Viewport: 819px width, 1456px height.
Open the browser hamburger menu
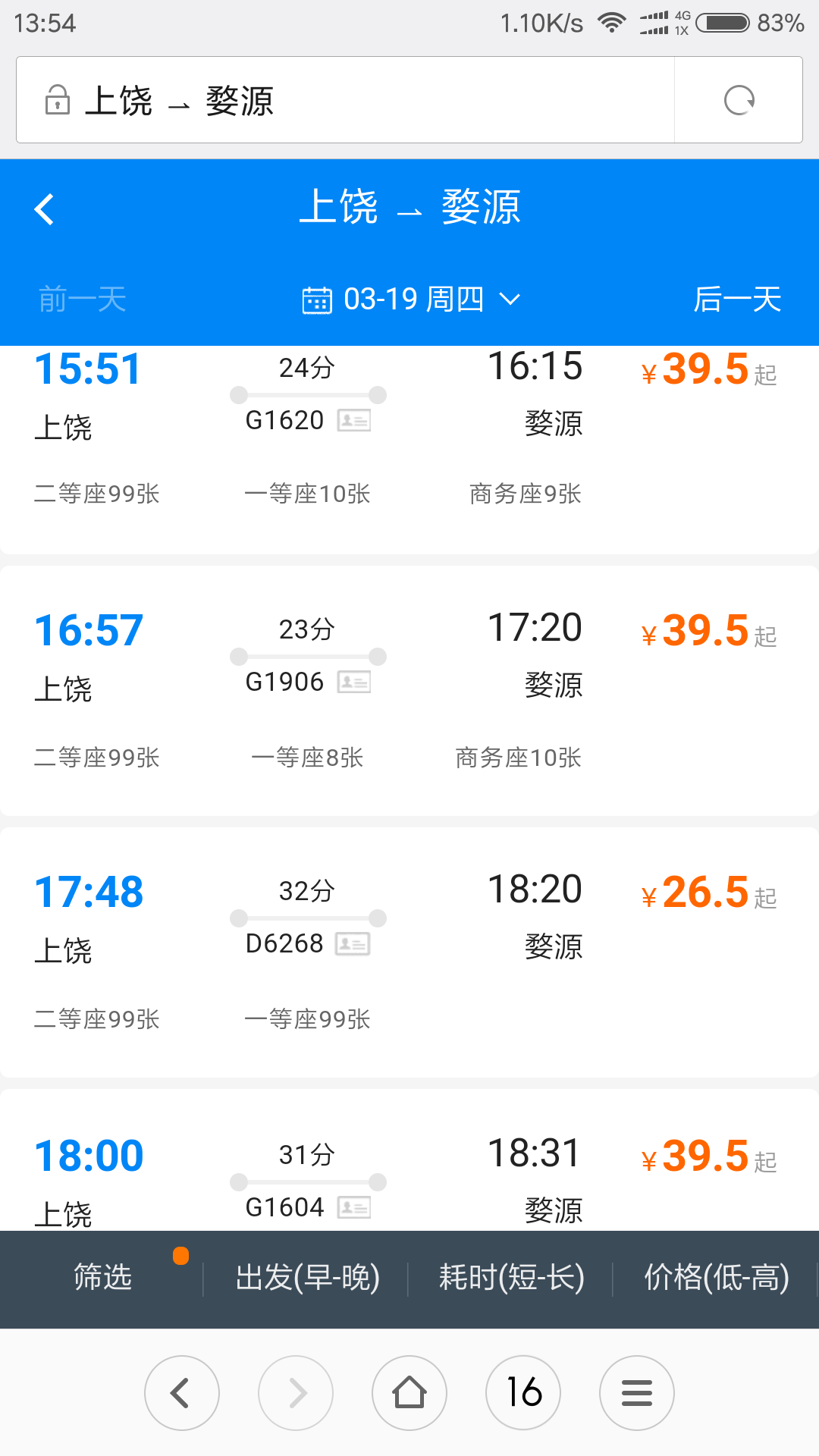[x=637, y=1392]
